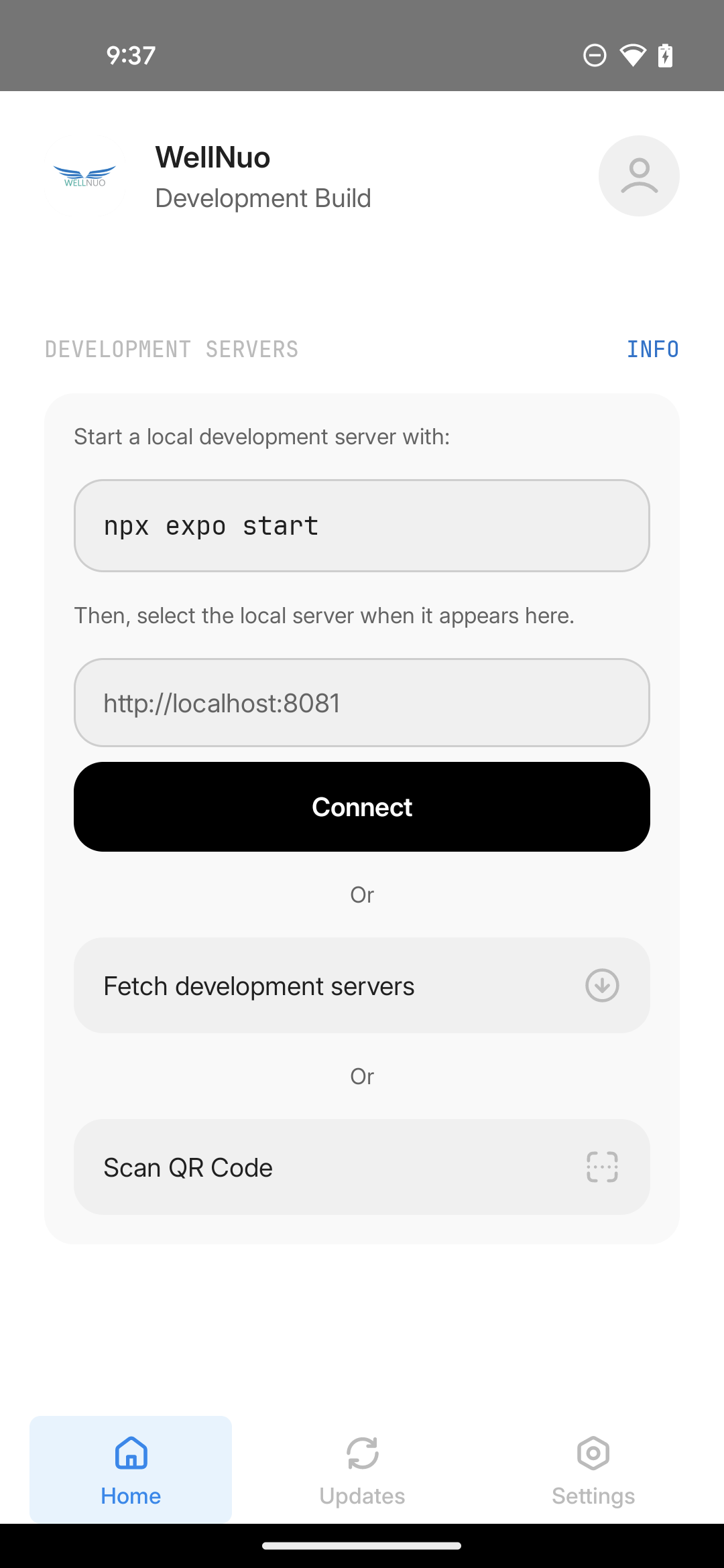Image resolution: width=724 pixels, height=1568 pixels.
Task: Tap the Connect button
Action: click(x=362, y=807)
